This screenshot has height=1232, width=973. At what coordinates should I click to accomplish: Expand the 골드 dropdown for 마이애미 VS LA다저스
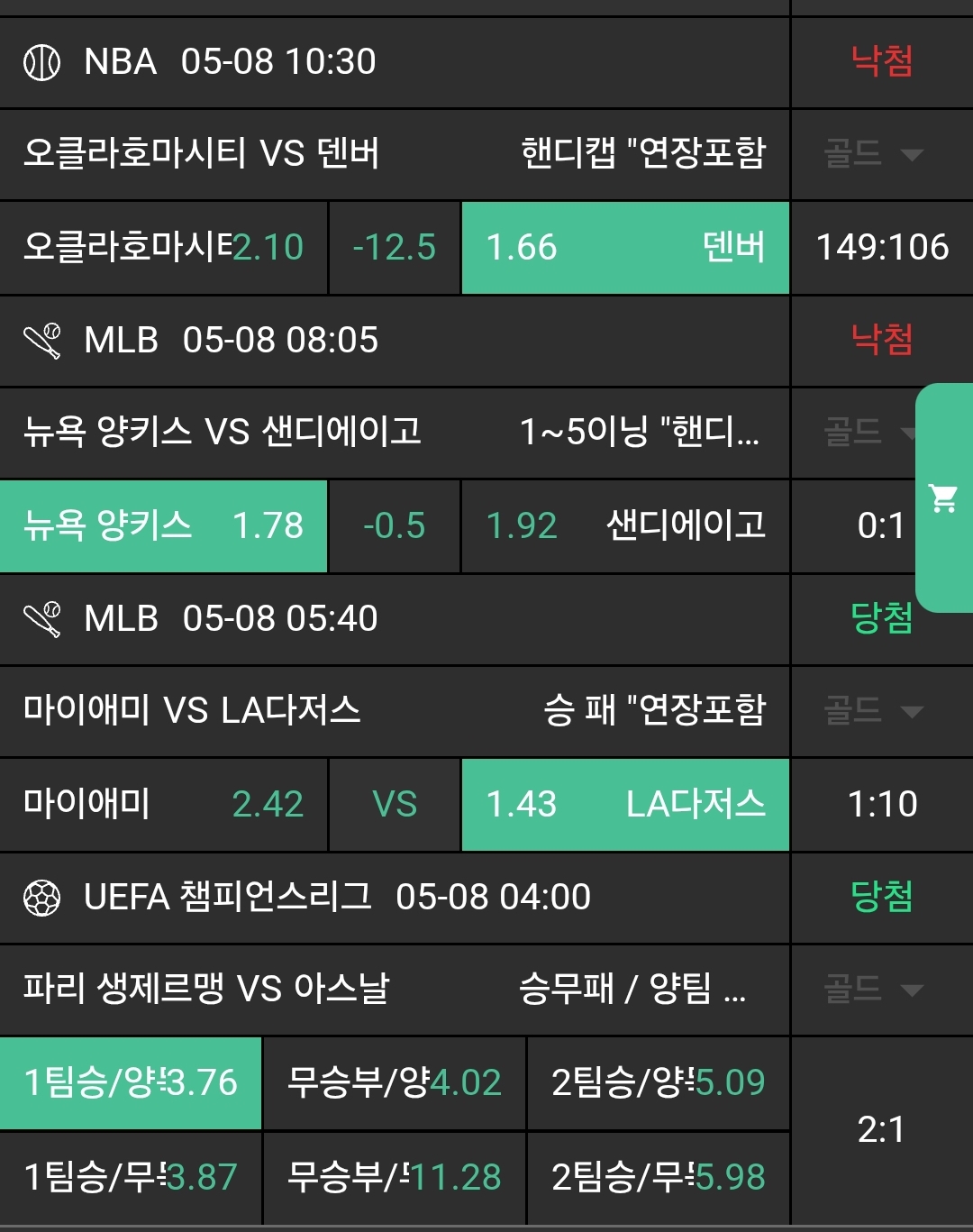[873, 711]
